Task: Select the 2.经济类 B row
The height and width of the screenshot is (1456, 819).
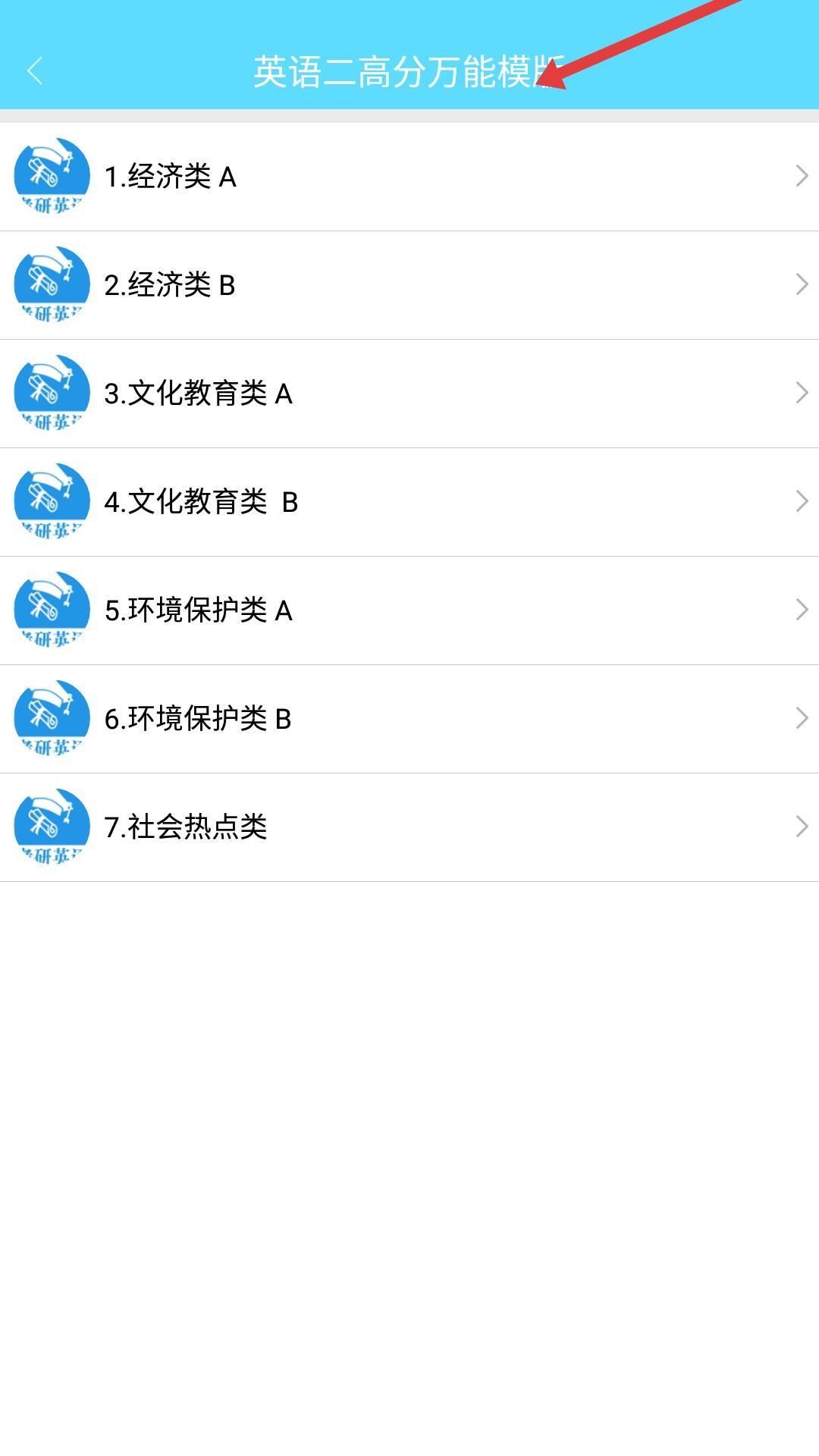Action: [409, 285]
